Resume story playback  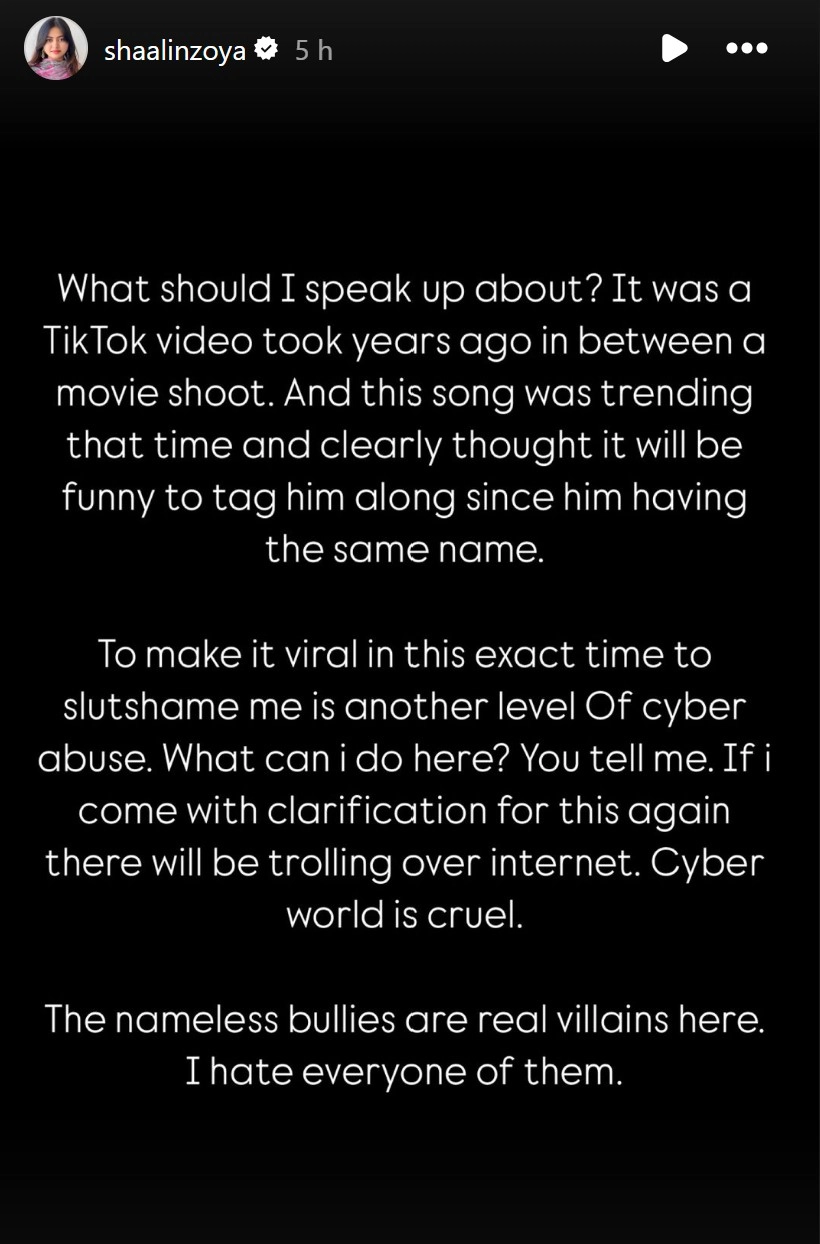[674, 48]
